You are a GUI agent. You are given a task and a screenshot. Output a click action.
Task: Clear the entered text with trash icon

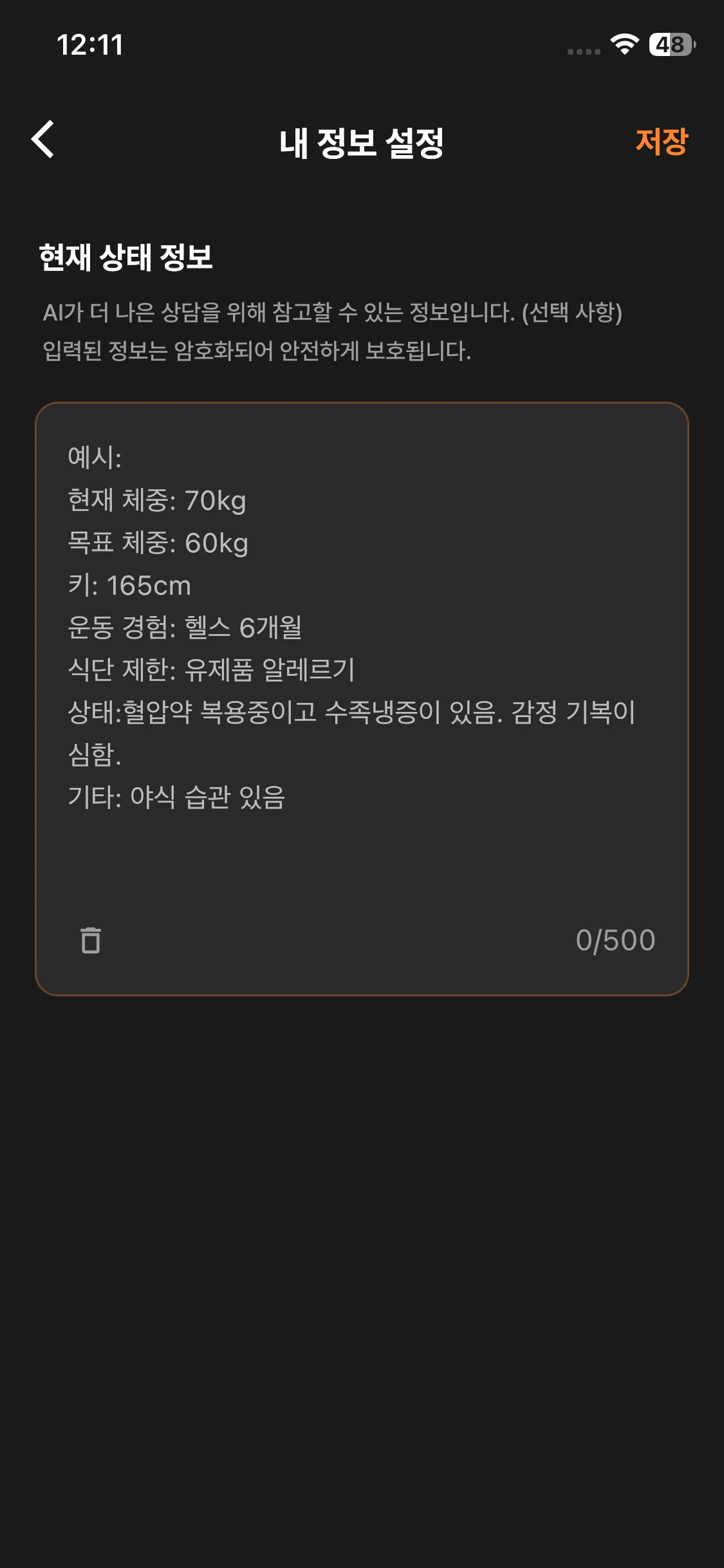(x=91, y=940)
